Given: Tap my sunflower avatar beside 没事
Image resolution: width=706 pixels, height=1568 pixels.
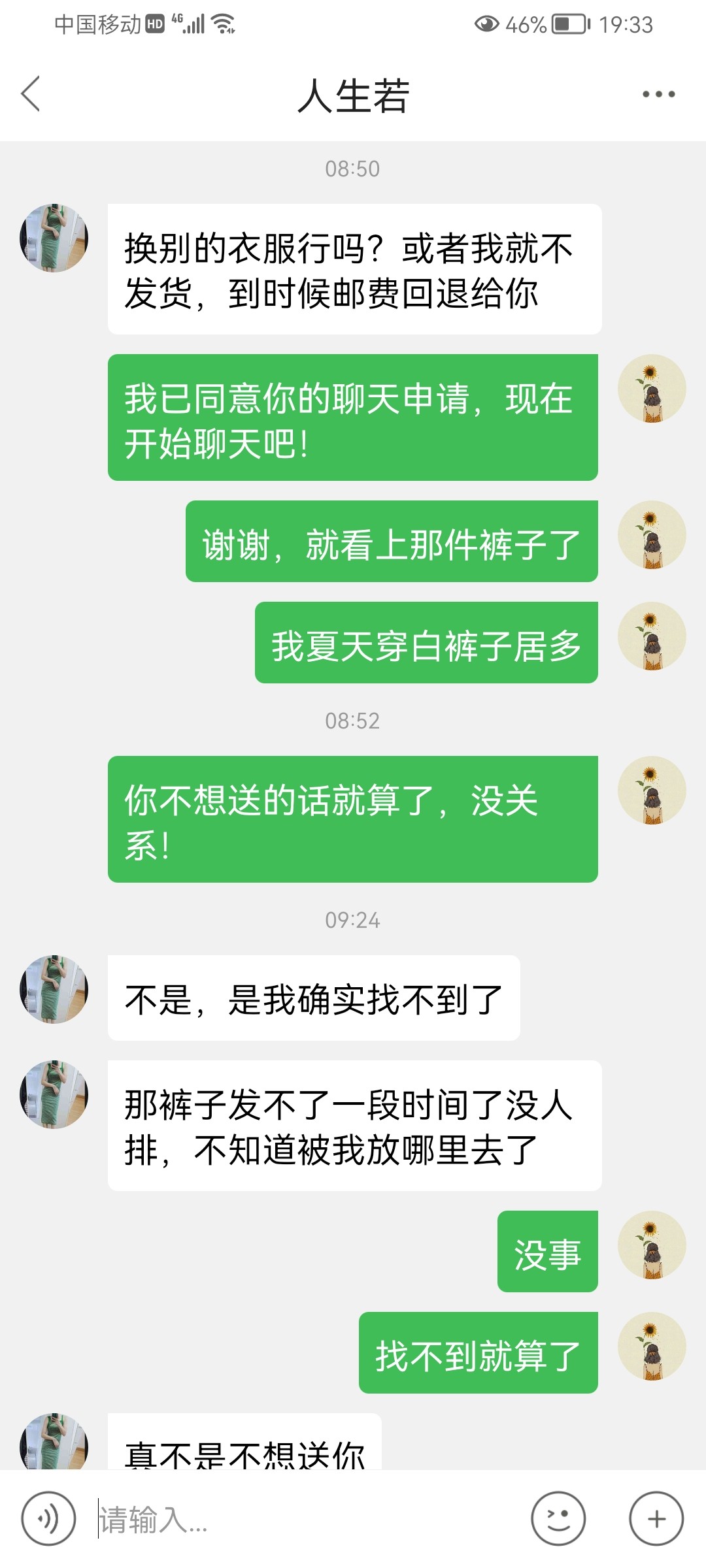Looking at the screenshot, I should point(652,1245).
